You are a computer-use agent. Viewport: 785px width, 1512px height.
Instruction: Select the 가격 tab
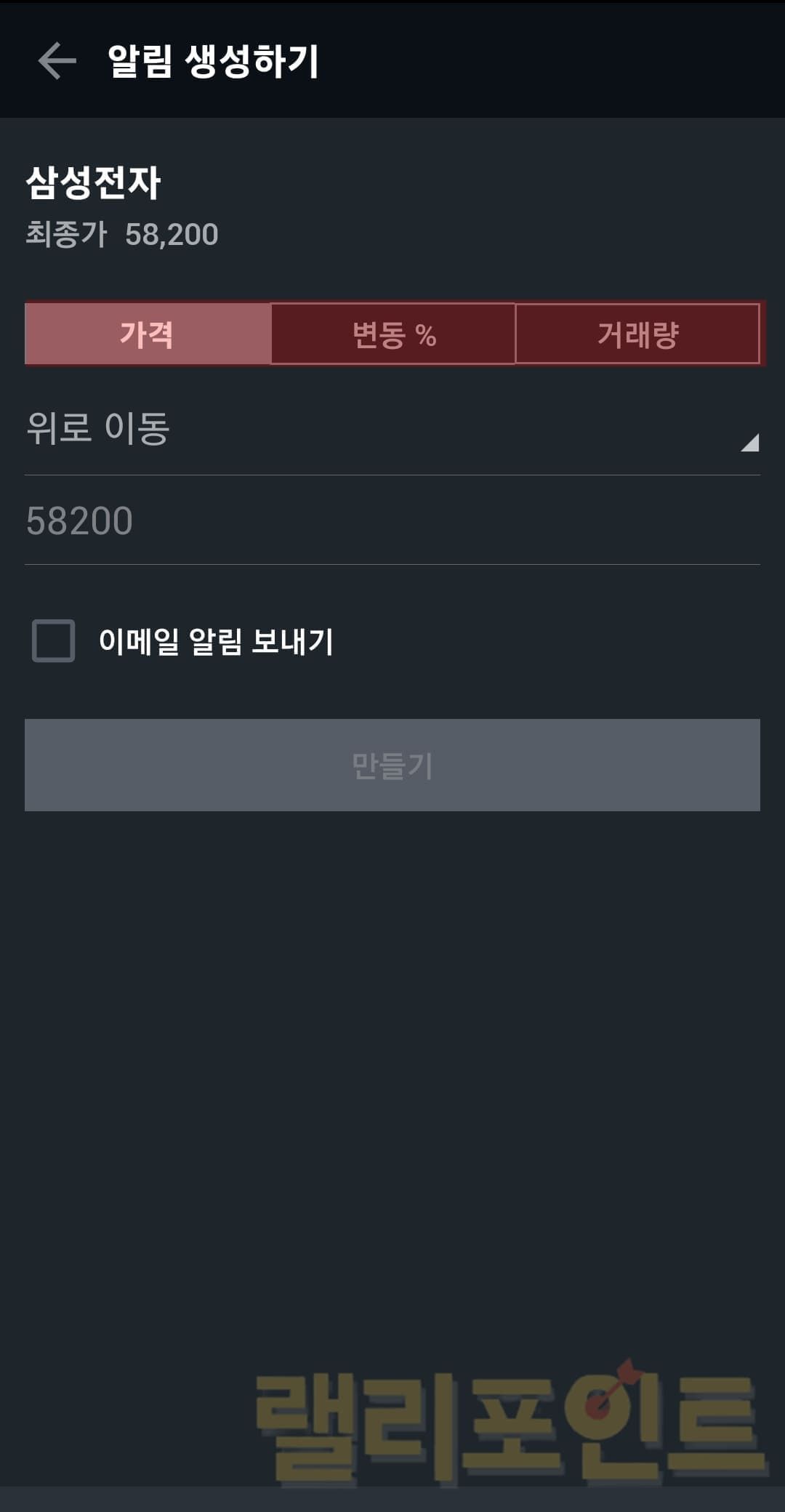148,334
